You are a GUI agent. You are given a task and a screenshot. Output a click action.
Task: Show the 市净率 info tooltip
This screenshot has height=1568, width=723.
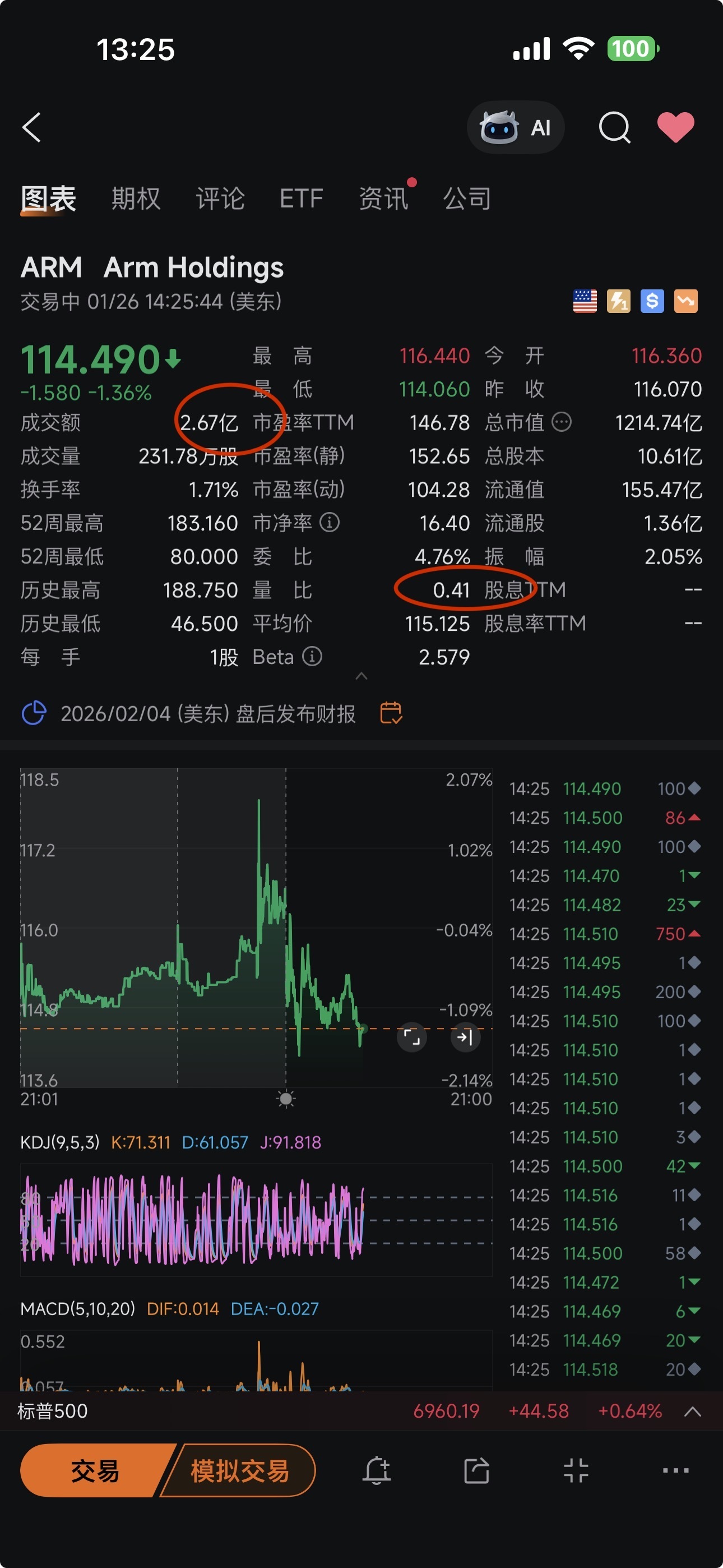click(x=330, y=522)
